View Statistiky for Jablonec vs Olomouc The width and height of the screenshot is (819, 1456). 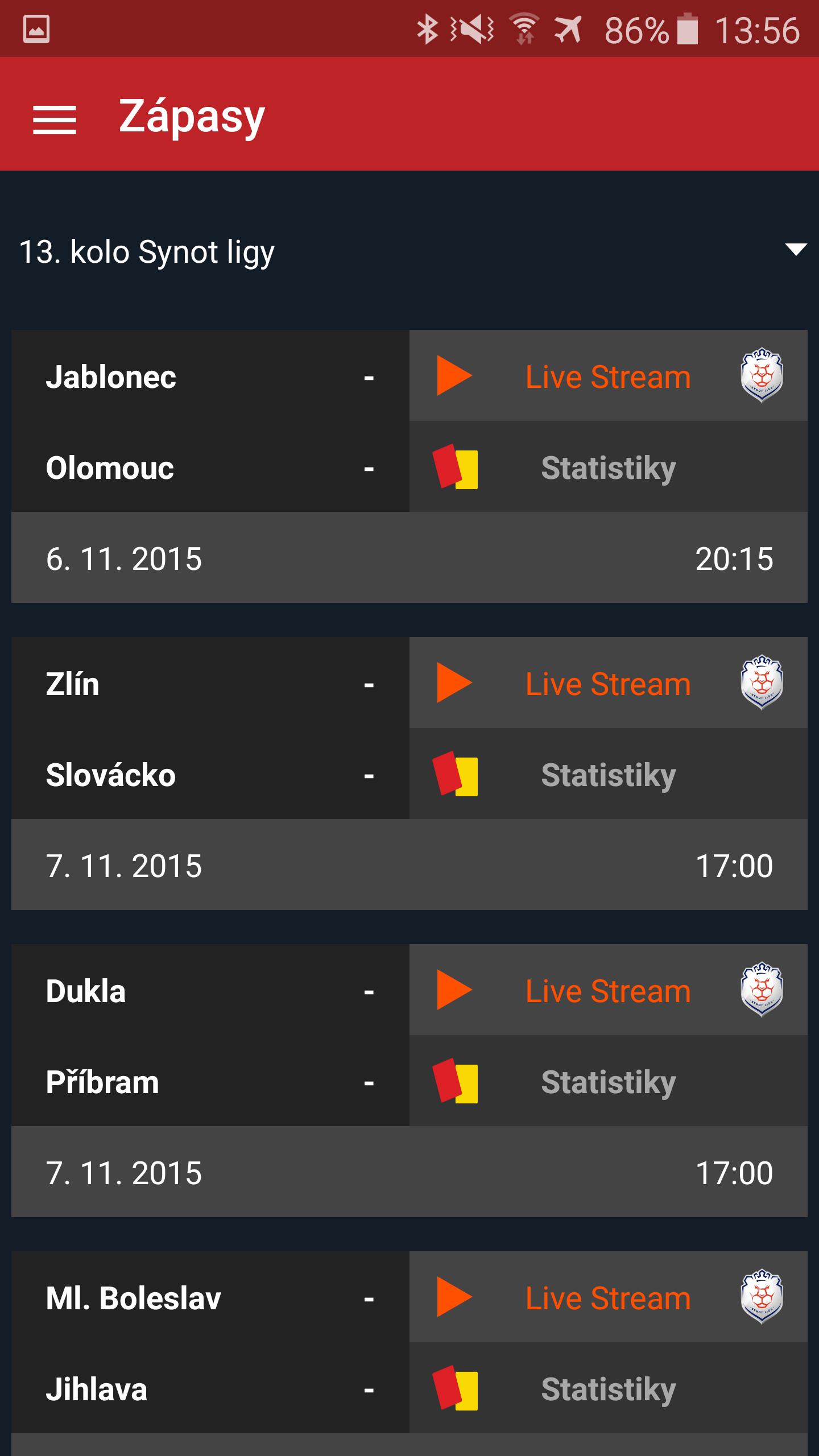(607, 468)
